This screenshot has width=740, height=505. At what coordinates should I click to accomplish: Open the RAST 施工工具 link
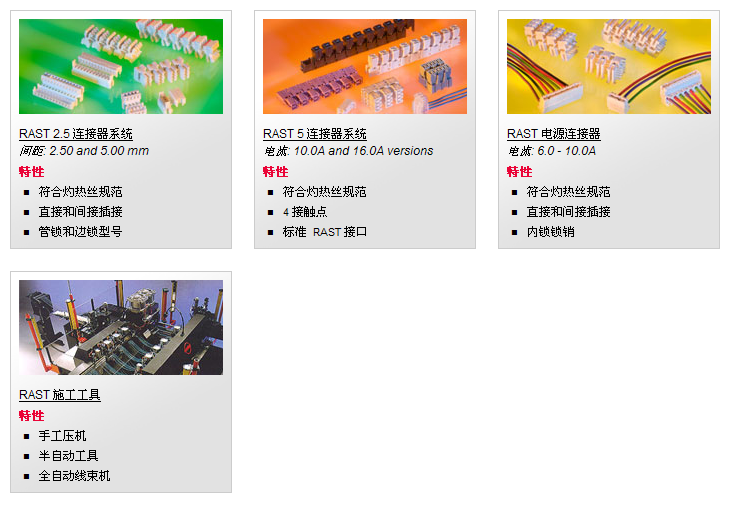click(60, 395)
